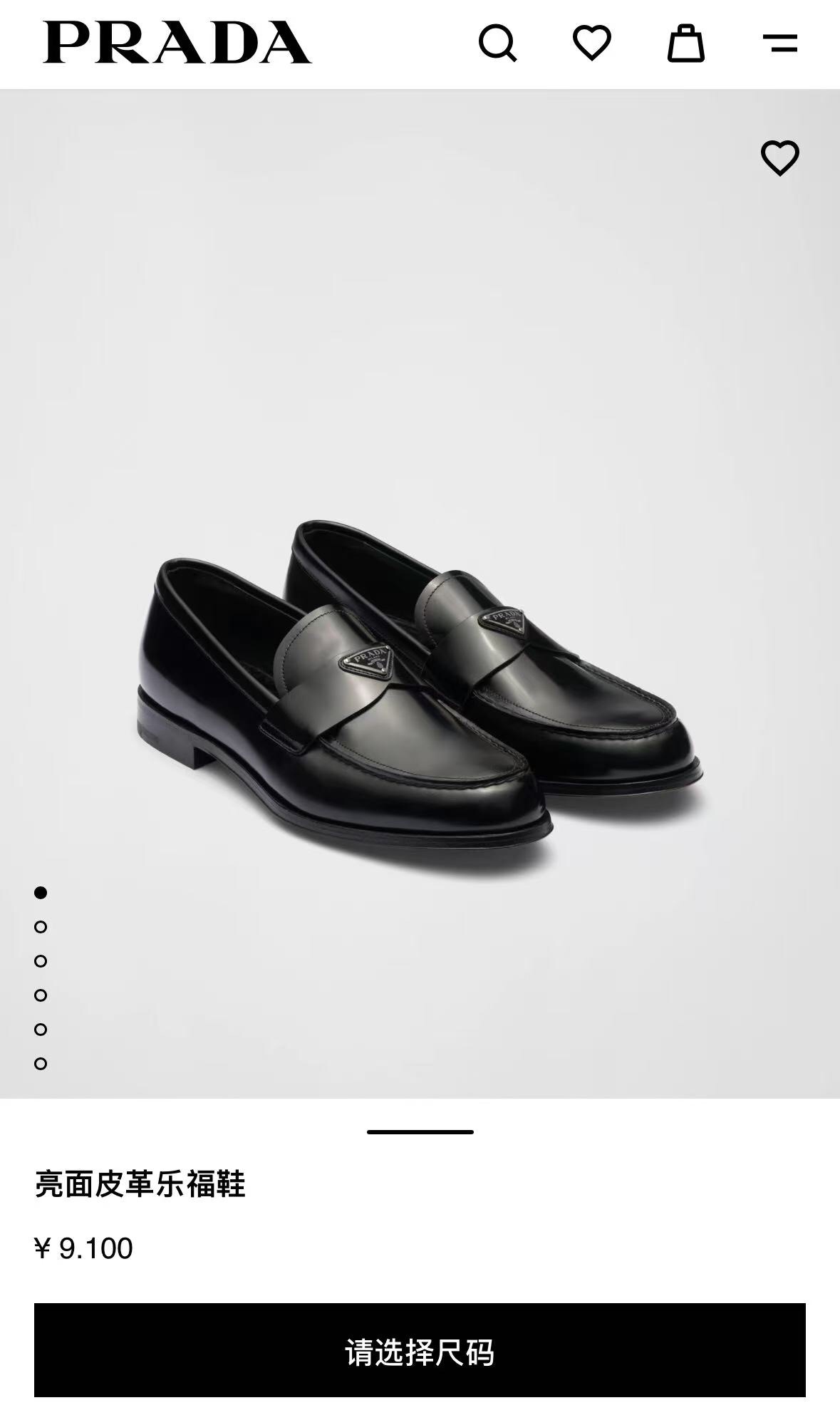The image size is (840, 1425).
Task: Open the search magnifier icon
Action: (x=497, y=43)
